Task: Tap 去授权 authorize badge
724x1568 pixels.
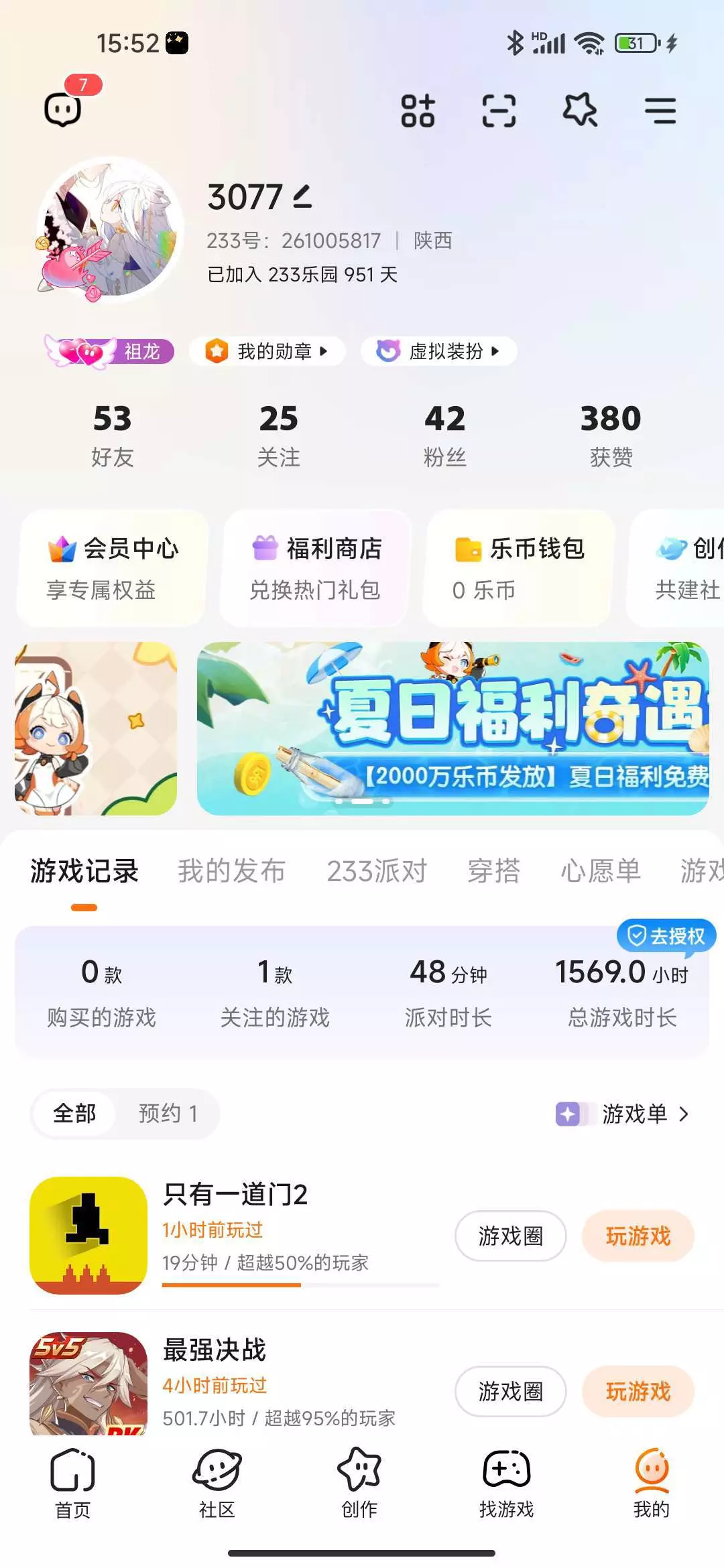Action: (x=666, y=935)
